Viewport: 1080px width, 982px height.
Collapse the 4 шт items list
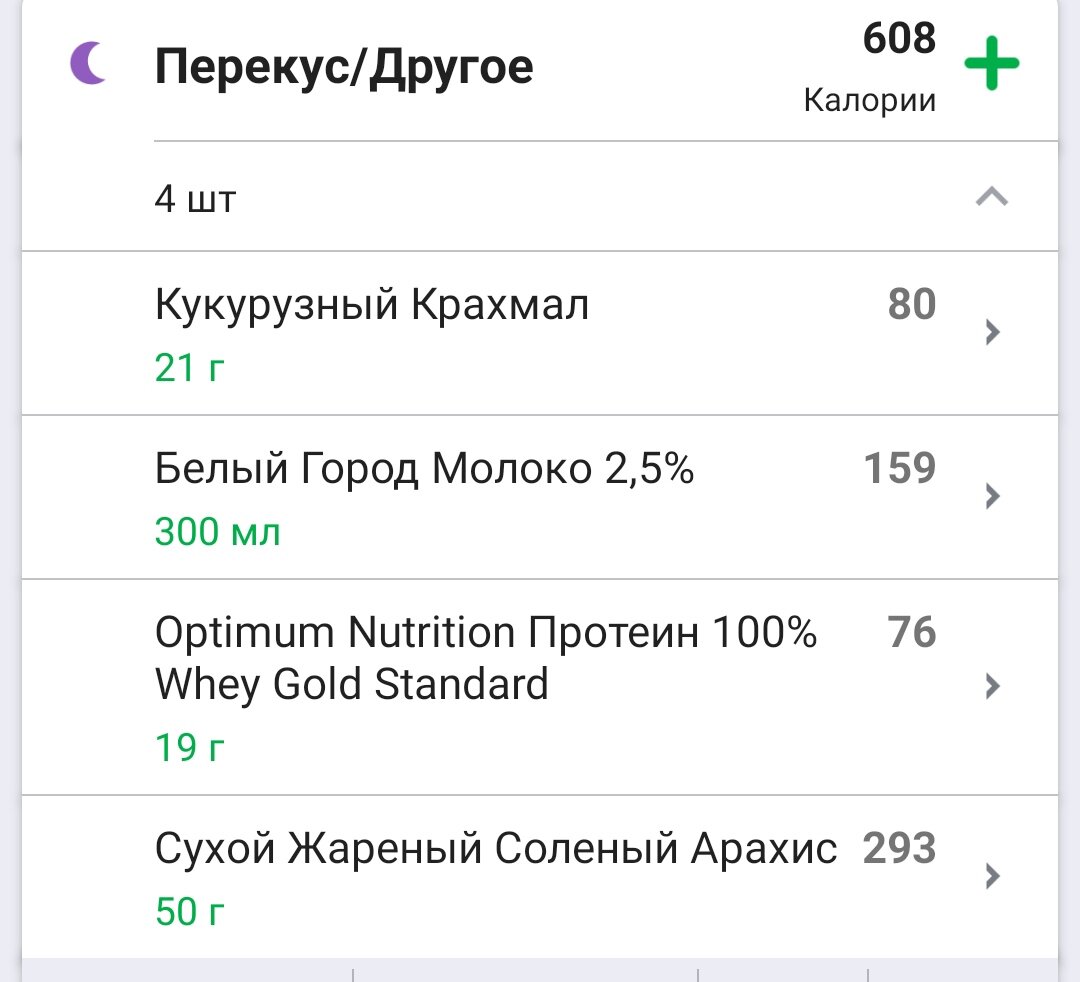click(x=991, y=198)
